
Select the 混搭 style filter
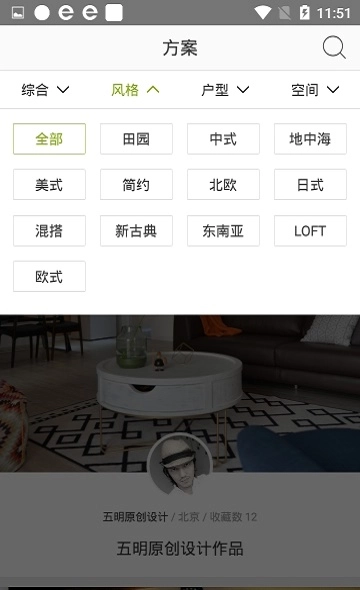(49, 231)
